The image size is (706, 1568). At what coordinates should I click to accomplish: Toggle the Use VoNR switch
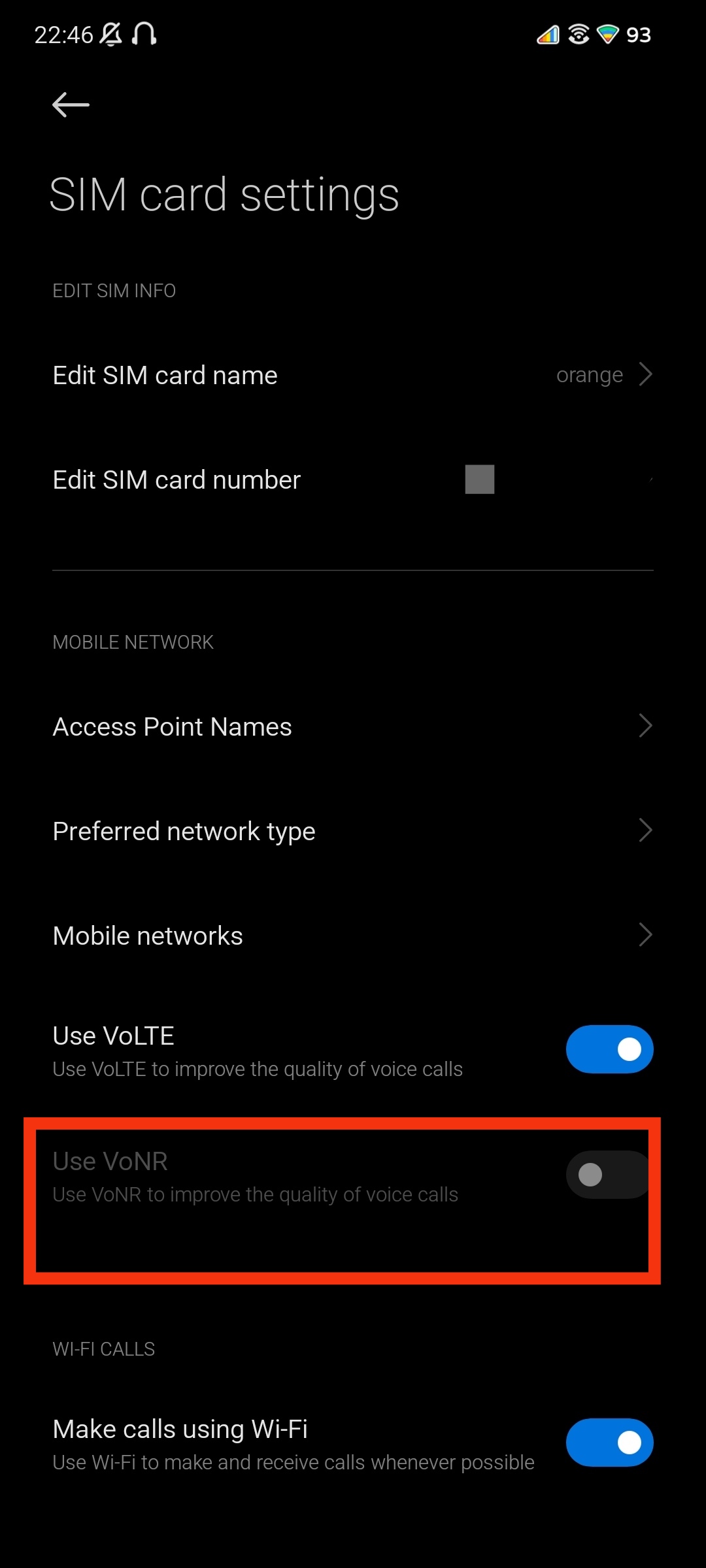click(608, 1175)
